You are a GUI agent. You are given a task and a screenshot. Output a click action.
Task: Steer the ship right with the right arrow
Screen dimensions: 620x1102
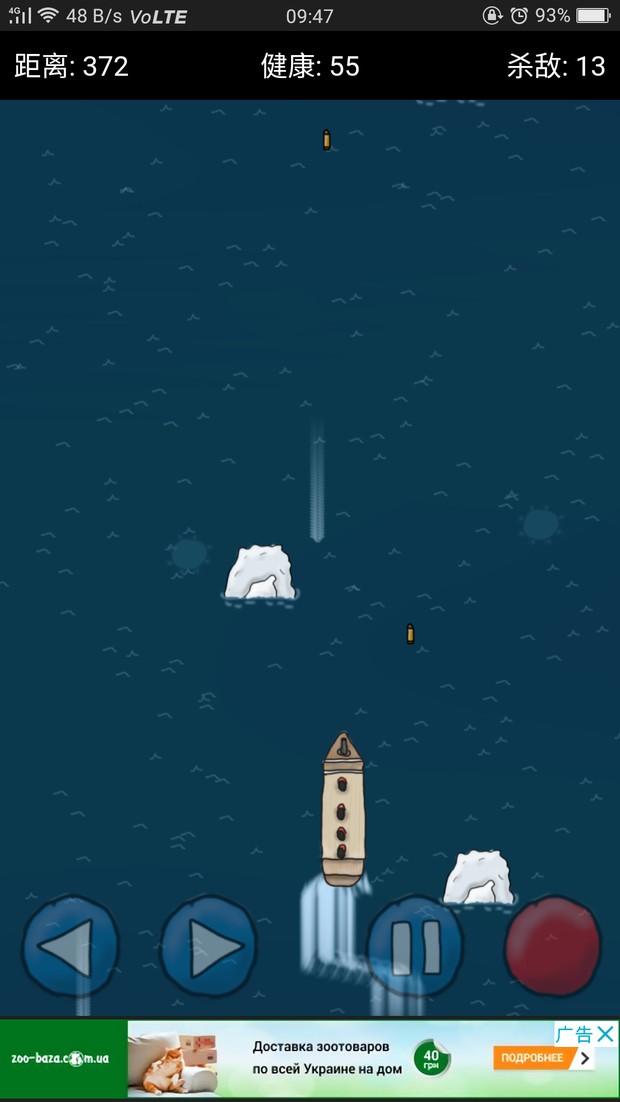pos(209,946)
